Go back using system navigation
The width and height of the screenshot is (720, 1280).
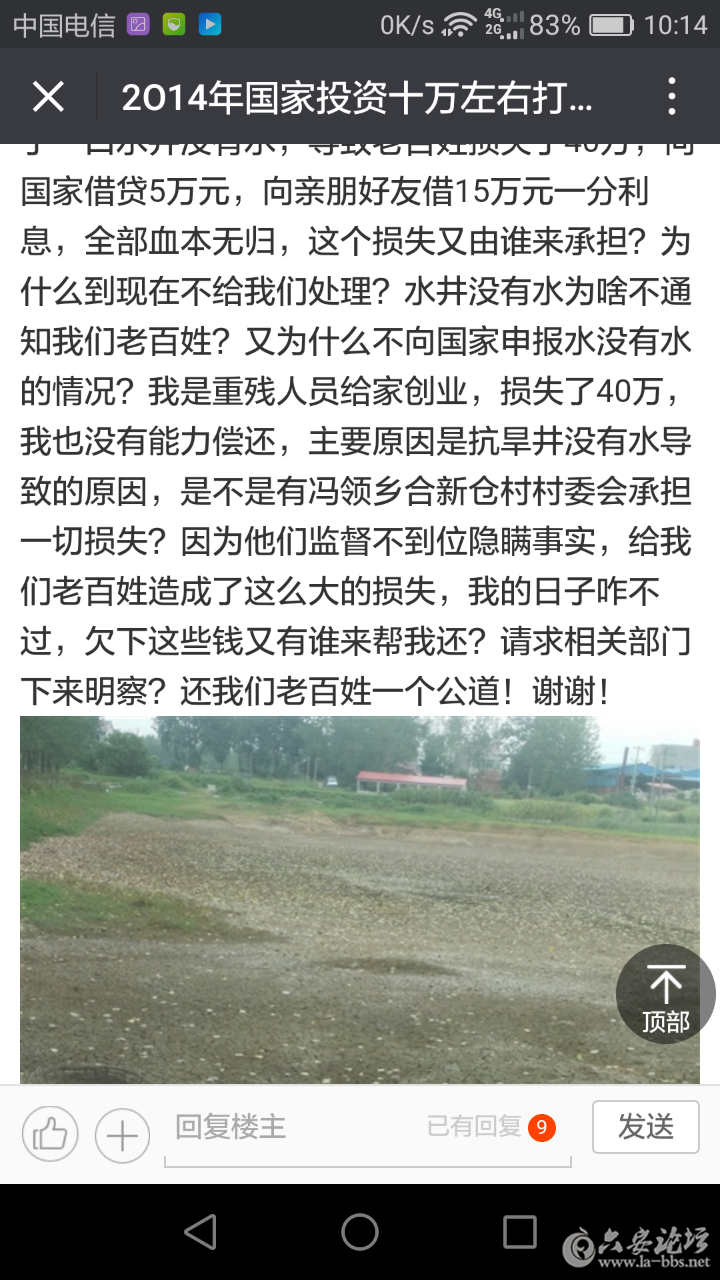click(x=200, y=1232)
